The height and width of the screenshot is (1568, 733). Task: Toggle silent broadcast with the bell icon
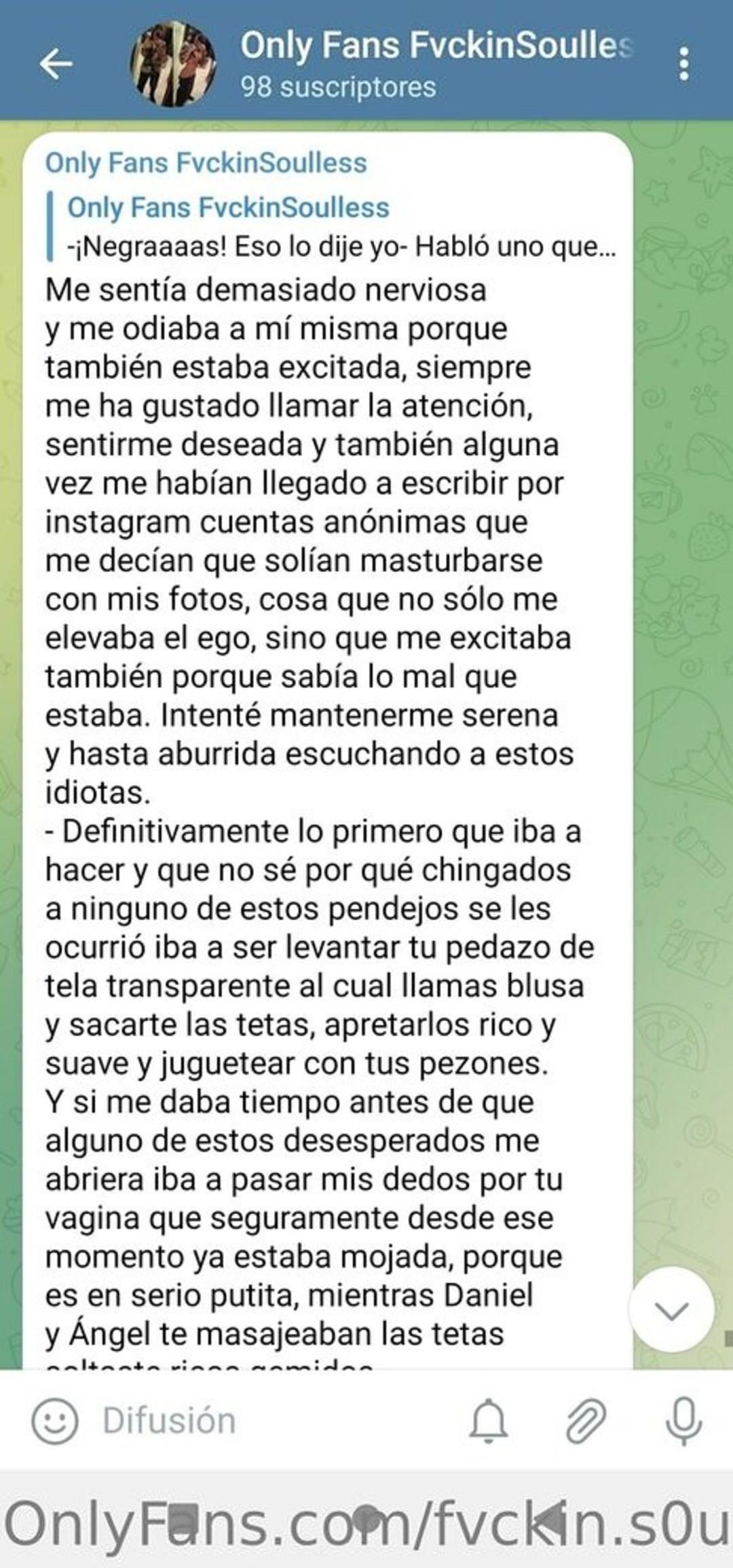click(x=488, y=1420)
